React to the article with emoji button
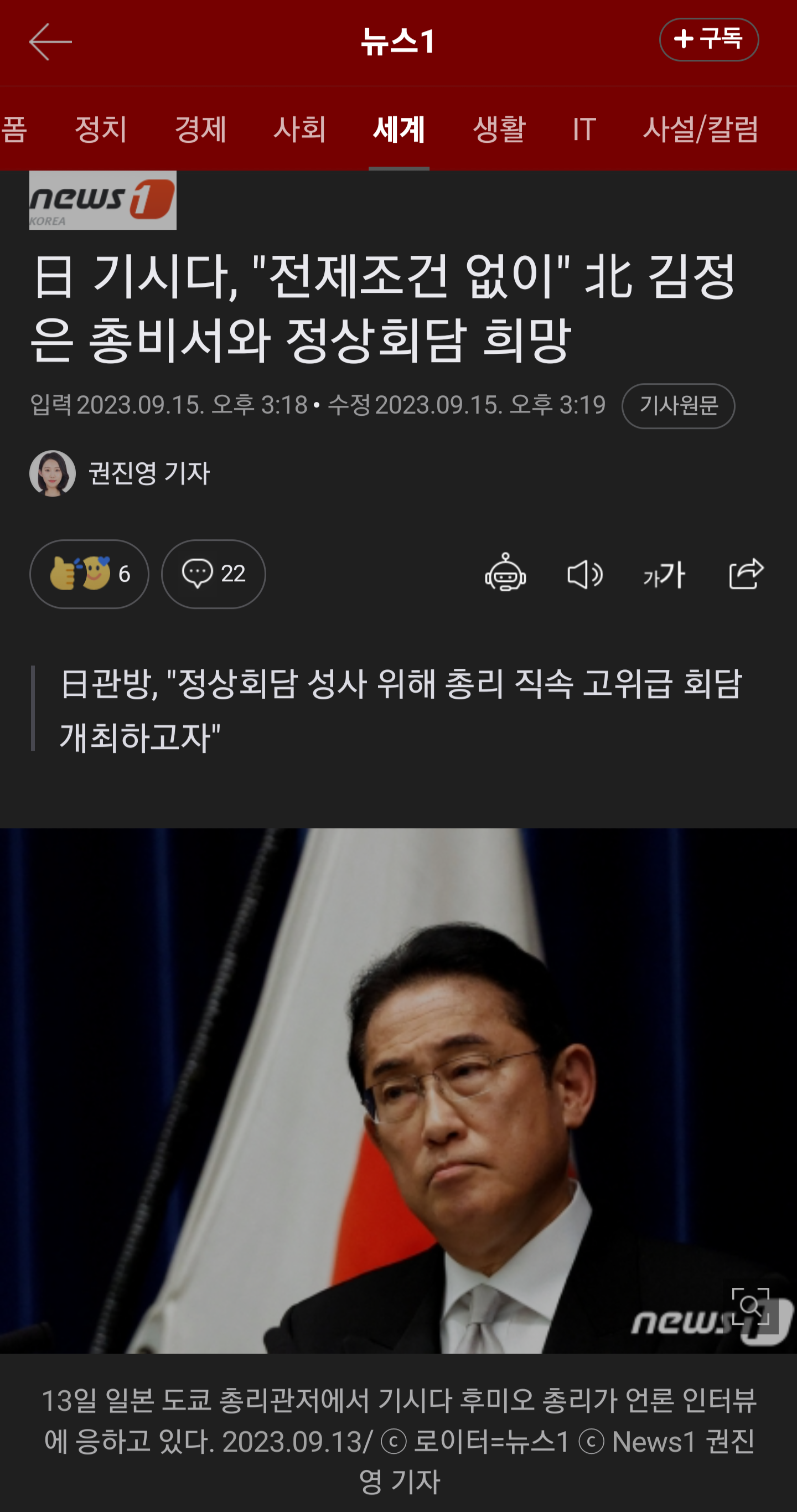This screenshot has width=797, height=1512. coord(89,574)
